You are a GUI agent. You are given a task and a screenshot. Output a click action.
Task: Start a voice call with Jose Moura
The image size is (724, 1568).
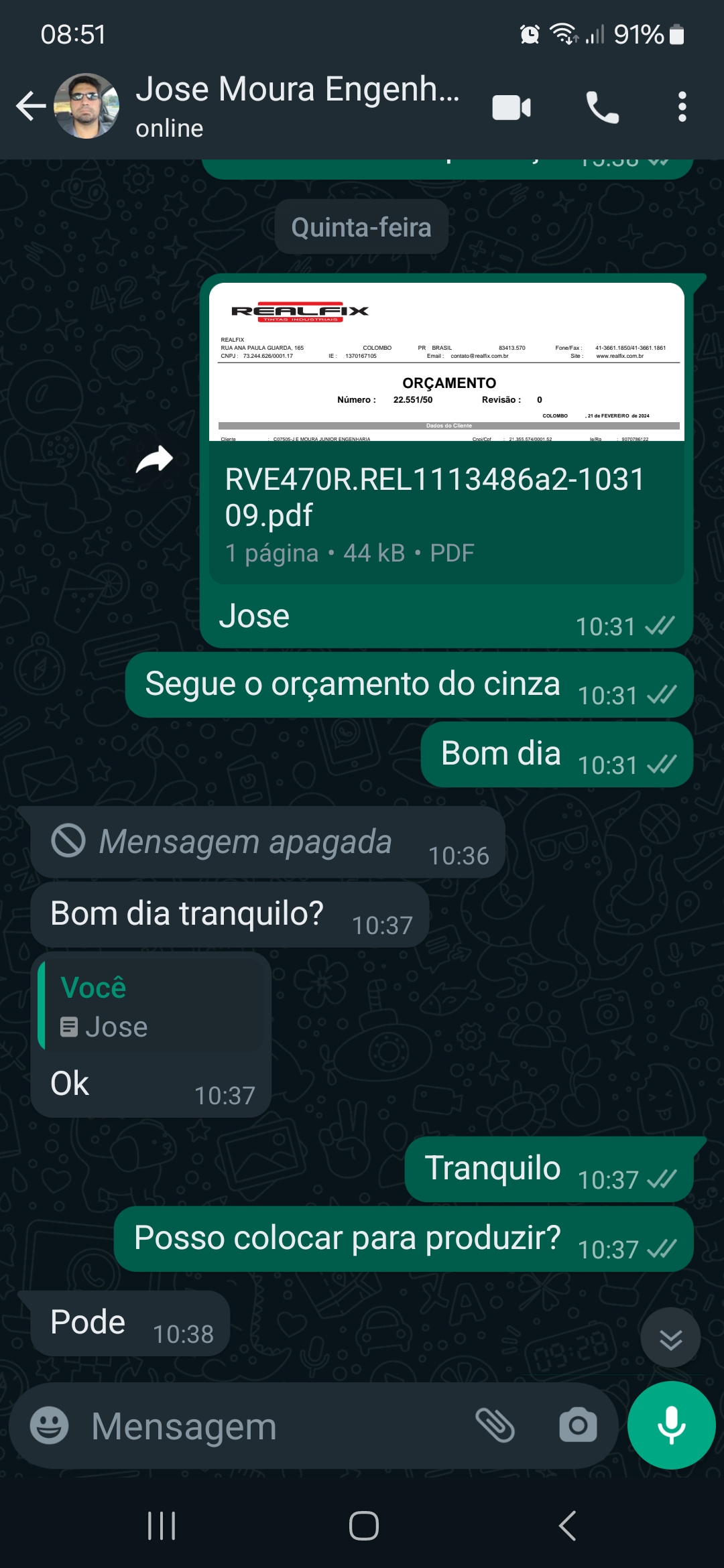(602, 107)
